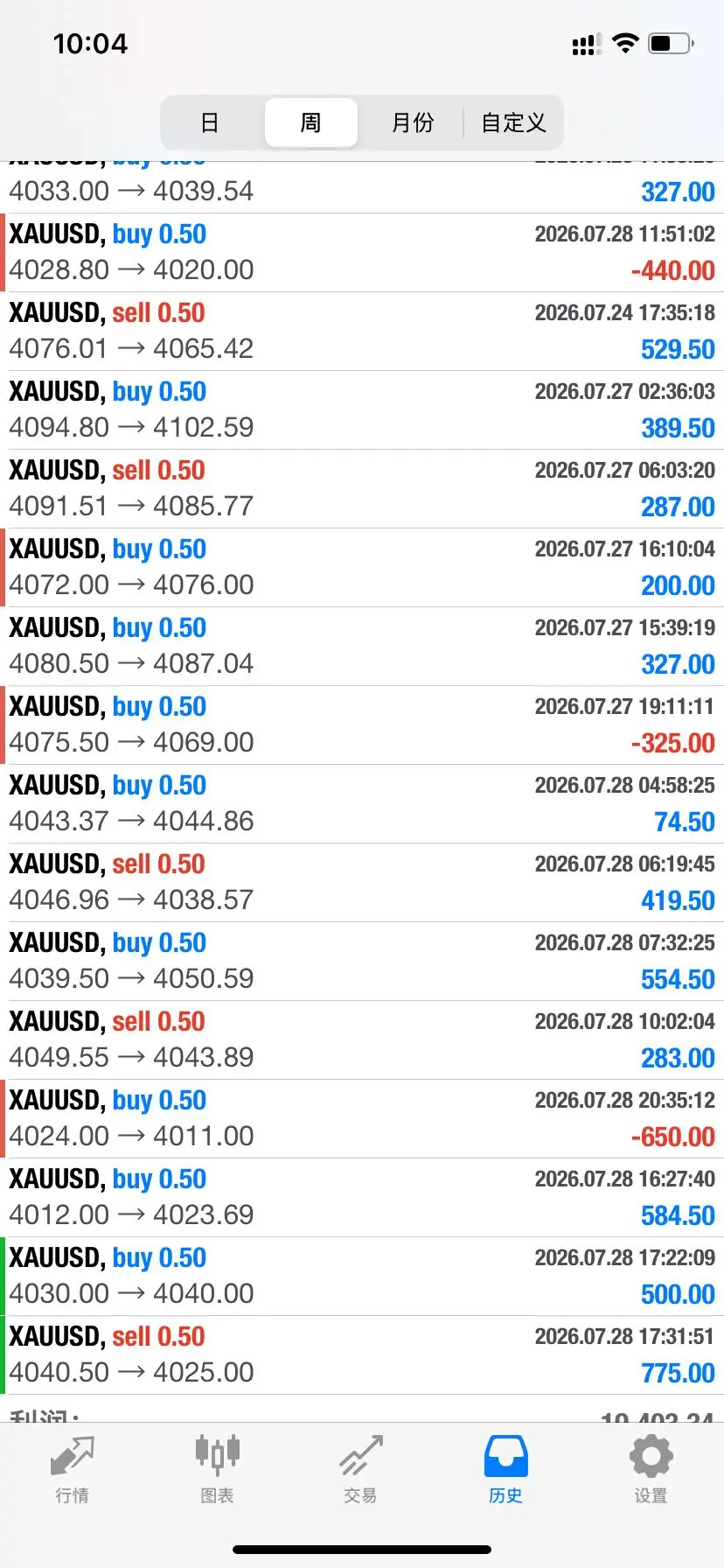The height and width of the screenshot is (1568, 724).
Task: Expand the buy trade 4094.80 → 4102.59
Action: [x=362, y=410]
